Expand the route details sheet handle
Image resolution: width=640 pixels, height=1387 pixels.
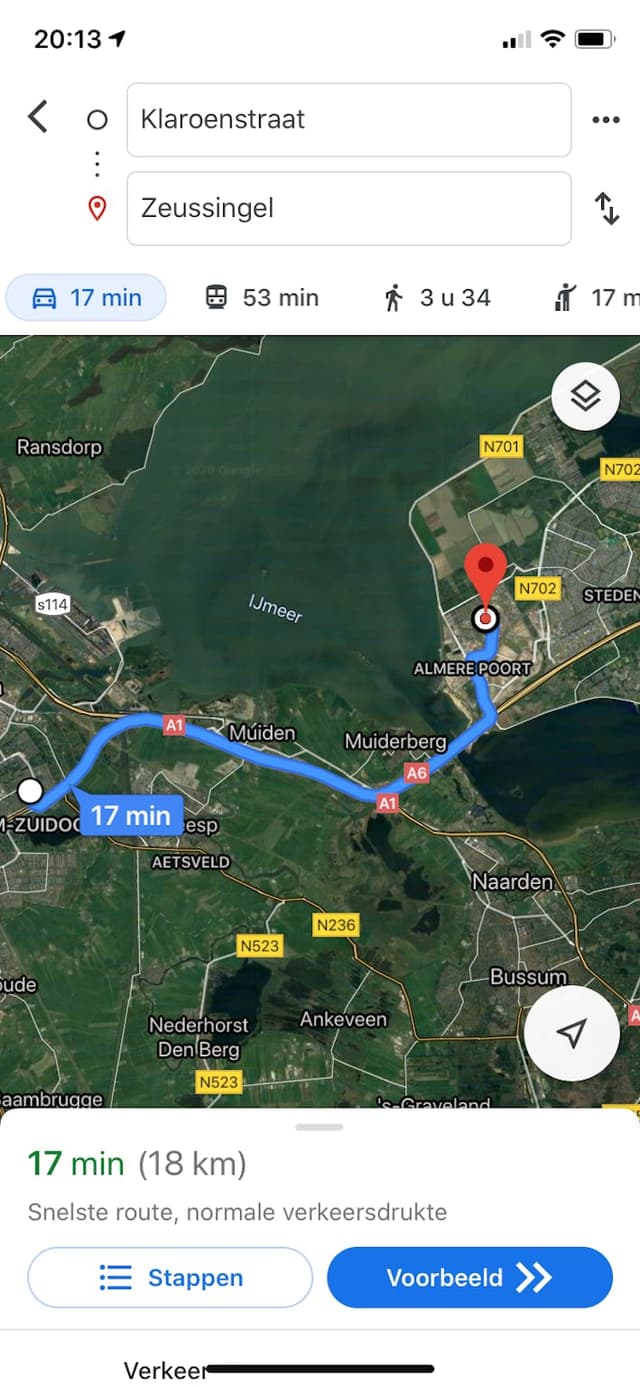click(x=320, y=1127)
